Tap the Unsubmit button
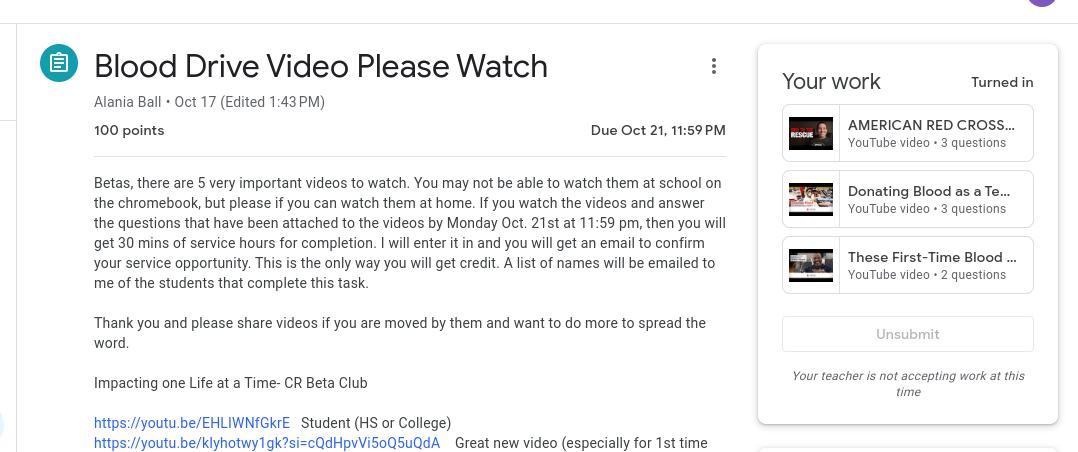The image size is (1078, 452). pos(907,334)
